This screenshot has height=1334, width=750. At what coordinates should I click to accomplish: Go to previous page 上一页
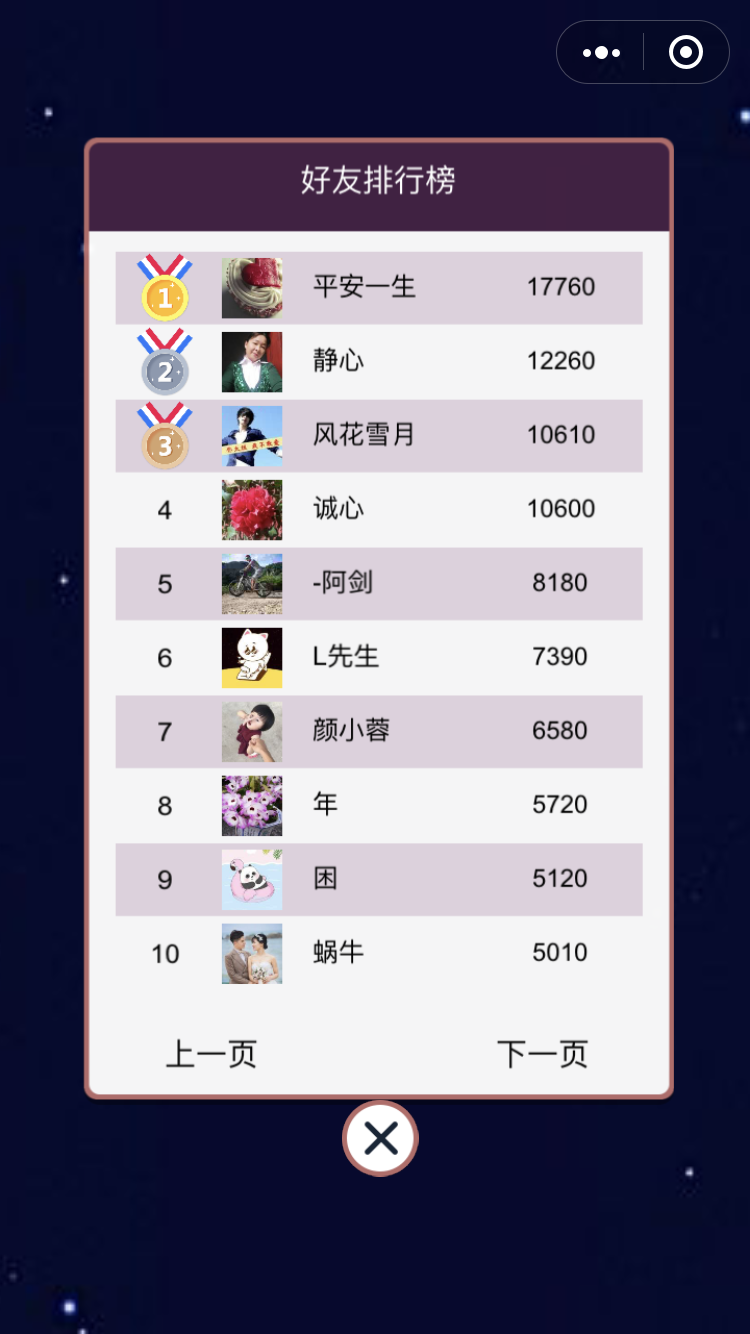point(211,1054)
